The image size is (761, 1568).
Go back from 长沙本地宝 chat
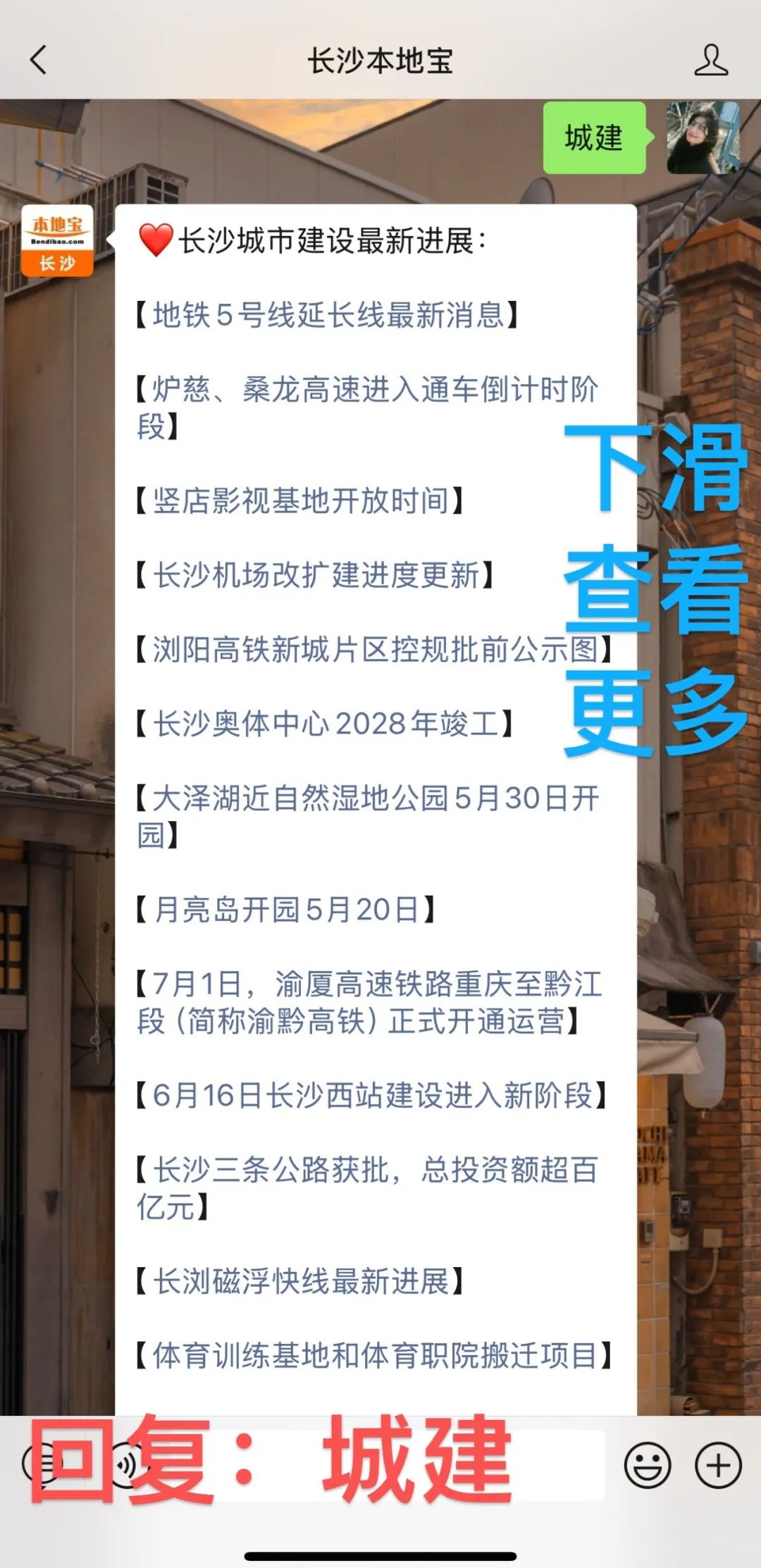click(39, 60)
